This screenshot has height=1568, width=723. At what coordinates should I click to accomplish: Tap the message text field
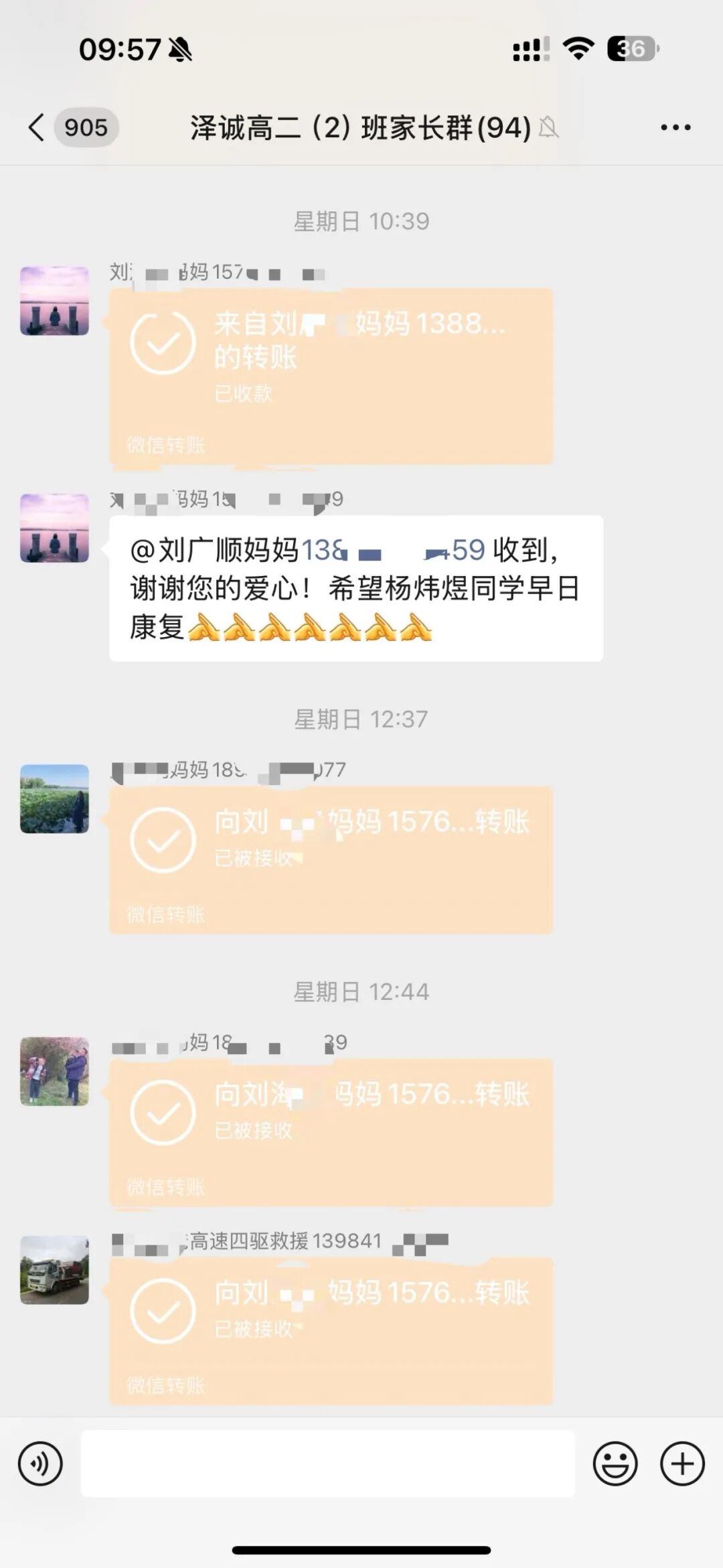pos(328,1464)
